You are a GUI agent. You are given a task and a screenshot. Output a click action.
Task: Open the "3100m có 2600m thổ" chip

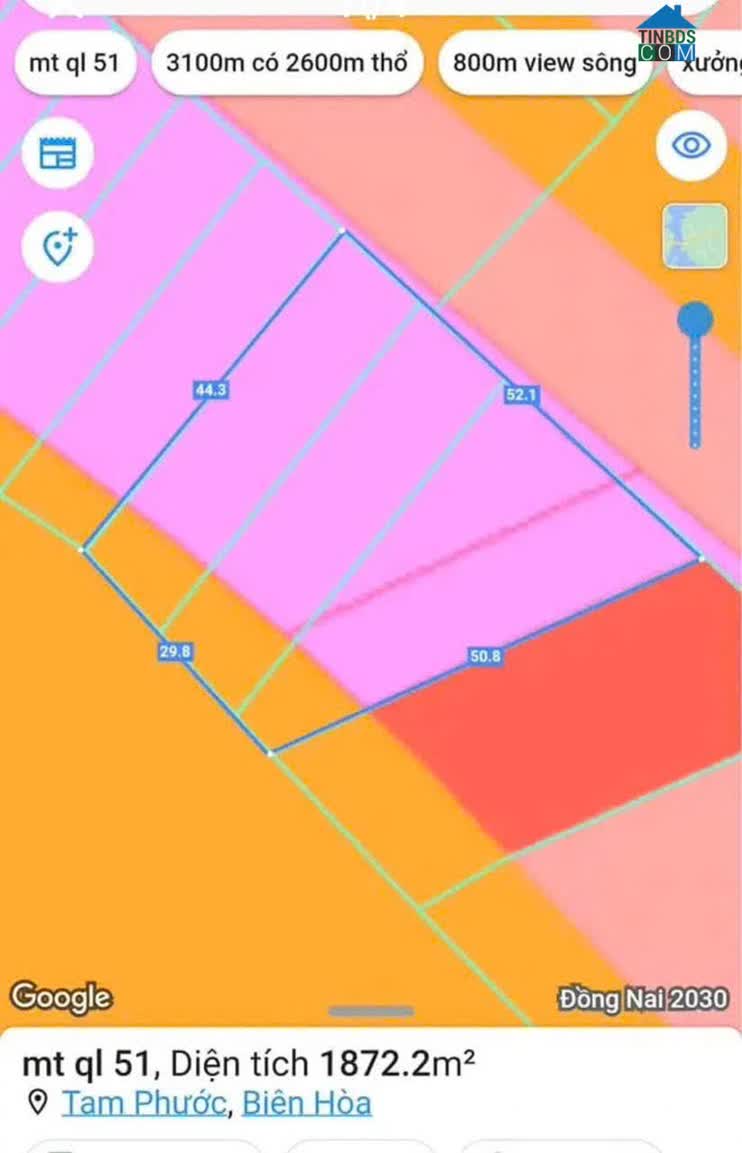(287, 63)
